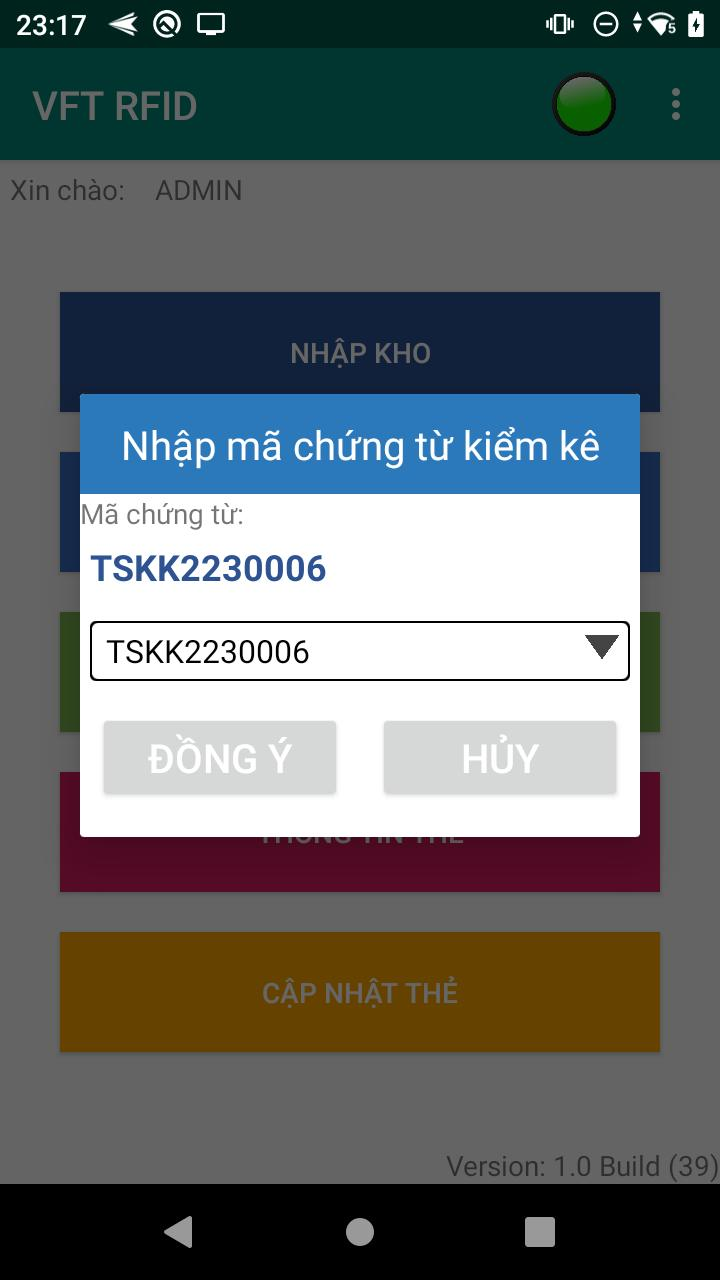The width and height of the screenshot is (720, 1280).
Task: Go back using the system back button
Action: (x=178, y=1232)
